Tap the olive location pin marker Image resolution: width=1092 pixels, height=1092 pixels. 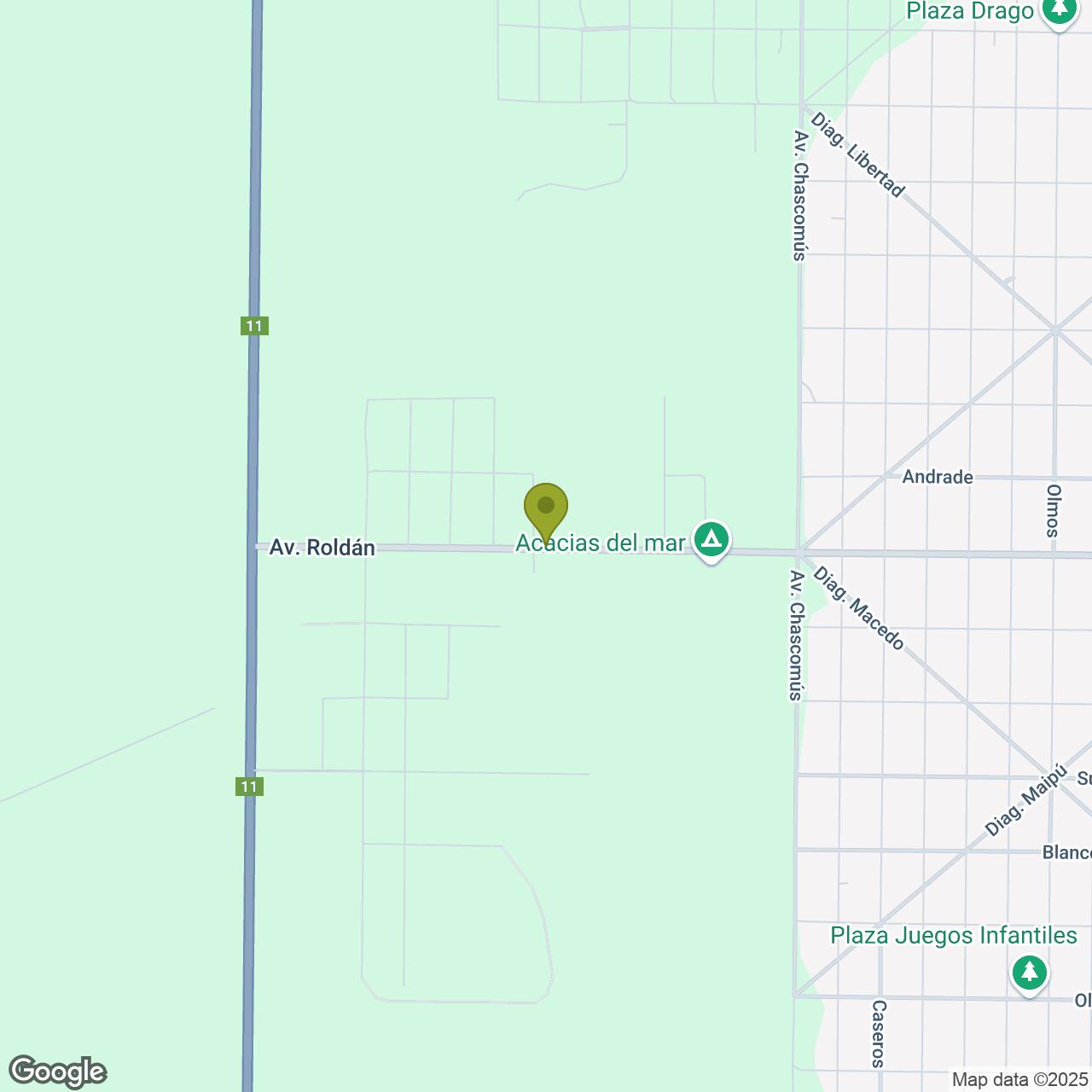pos(546,508)
